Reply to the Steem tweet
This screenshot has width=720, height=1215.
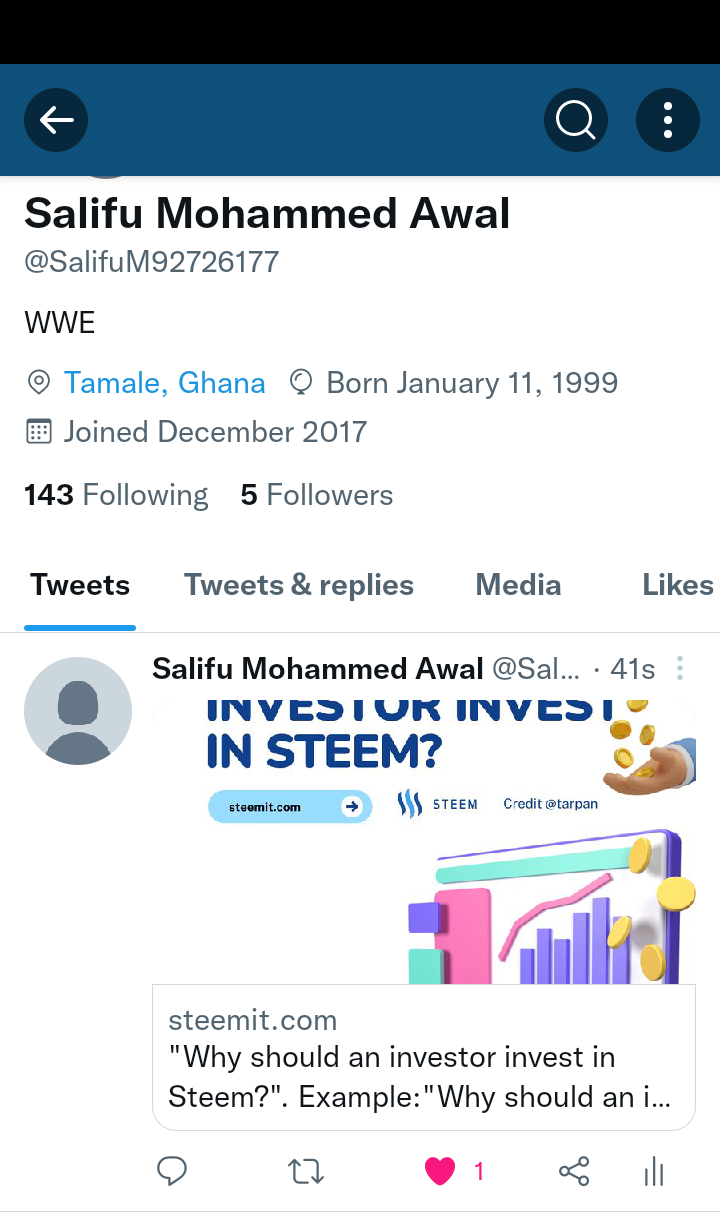tap(172, 1171)
